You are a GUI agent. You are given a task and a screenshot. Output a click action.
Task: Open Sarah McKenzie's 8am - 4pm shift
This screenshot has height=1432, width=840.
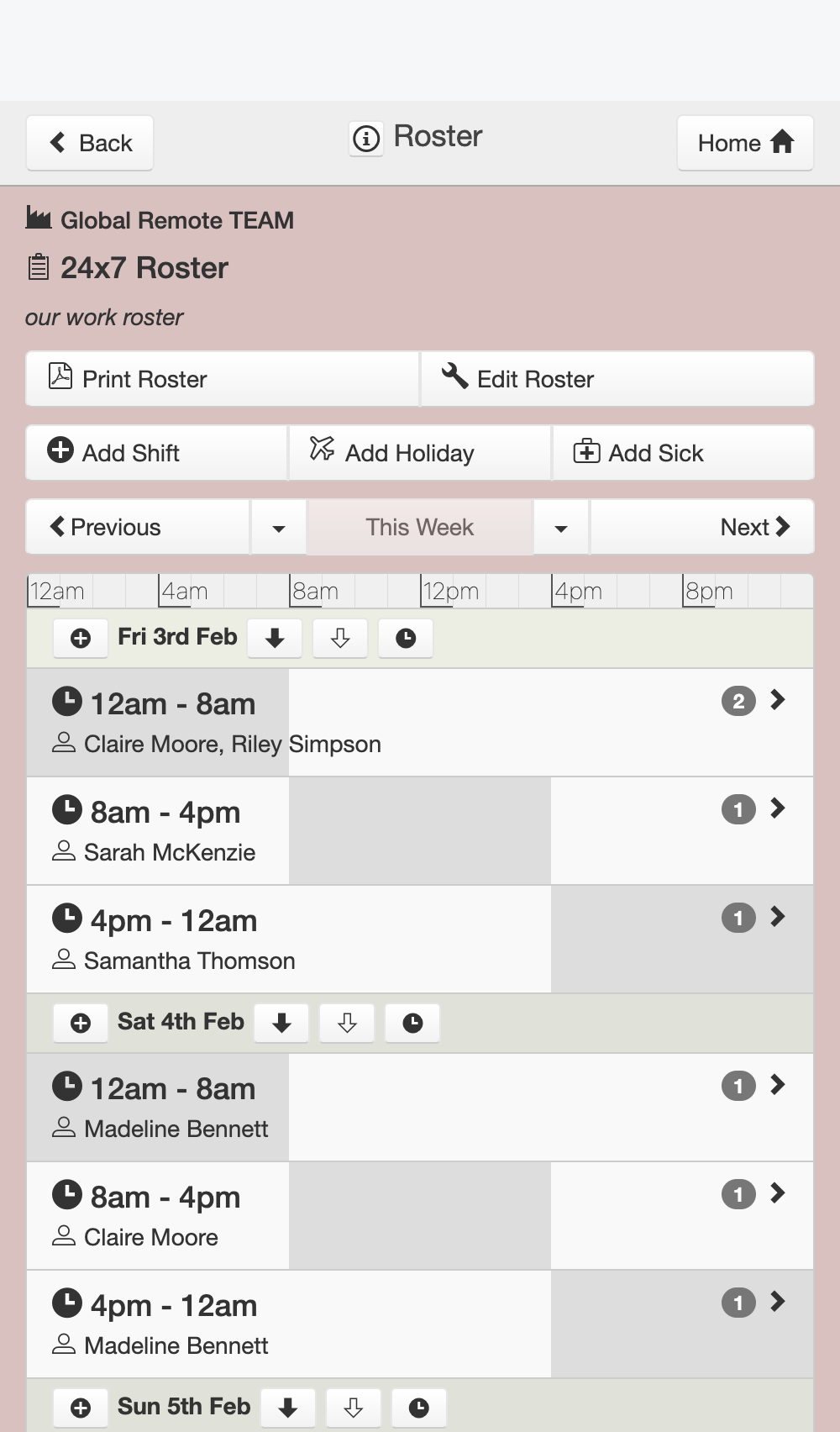pos(420,831)
